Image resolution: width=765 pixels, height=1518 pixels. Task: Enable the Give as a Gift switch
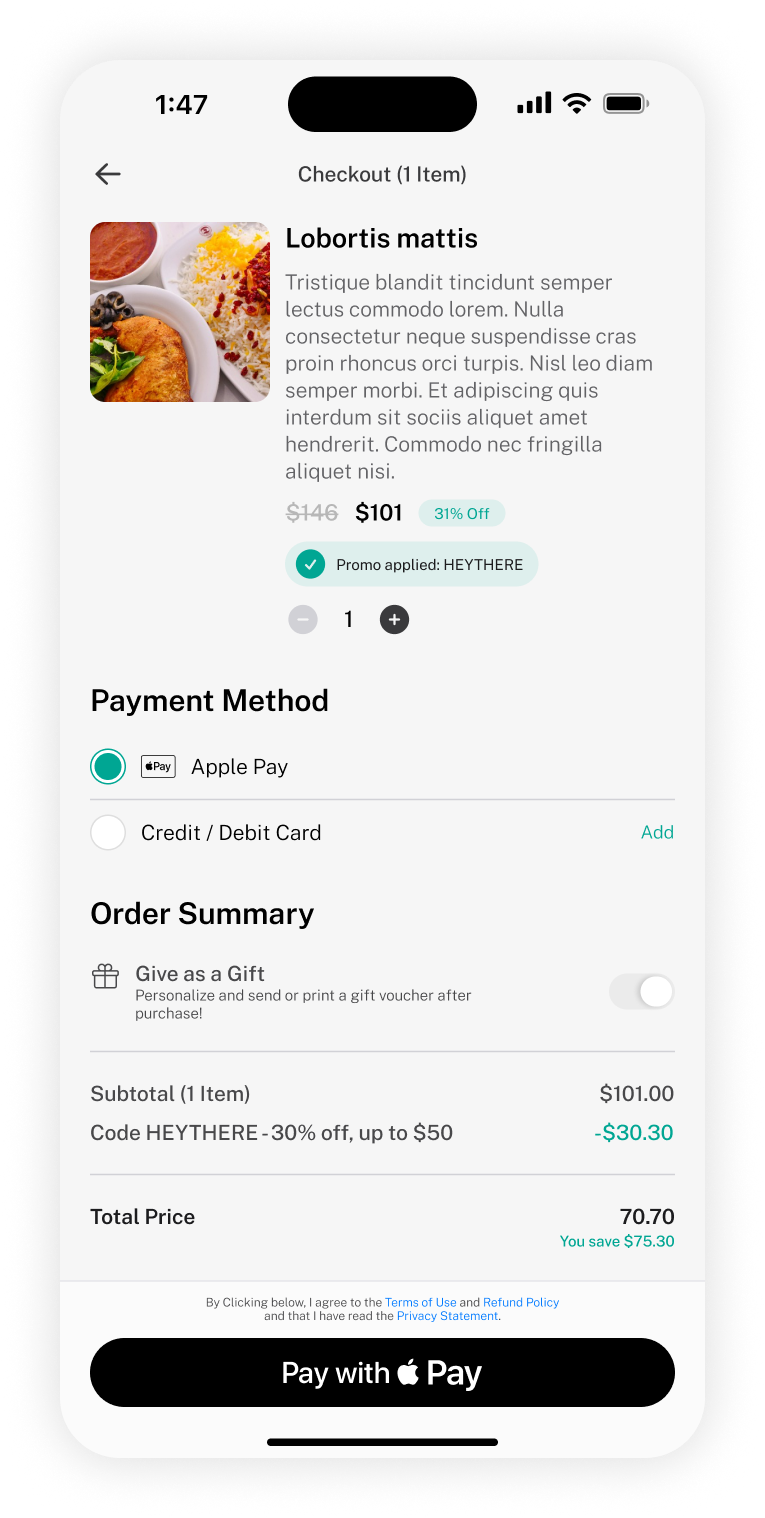[642, 992]
